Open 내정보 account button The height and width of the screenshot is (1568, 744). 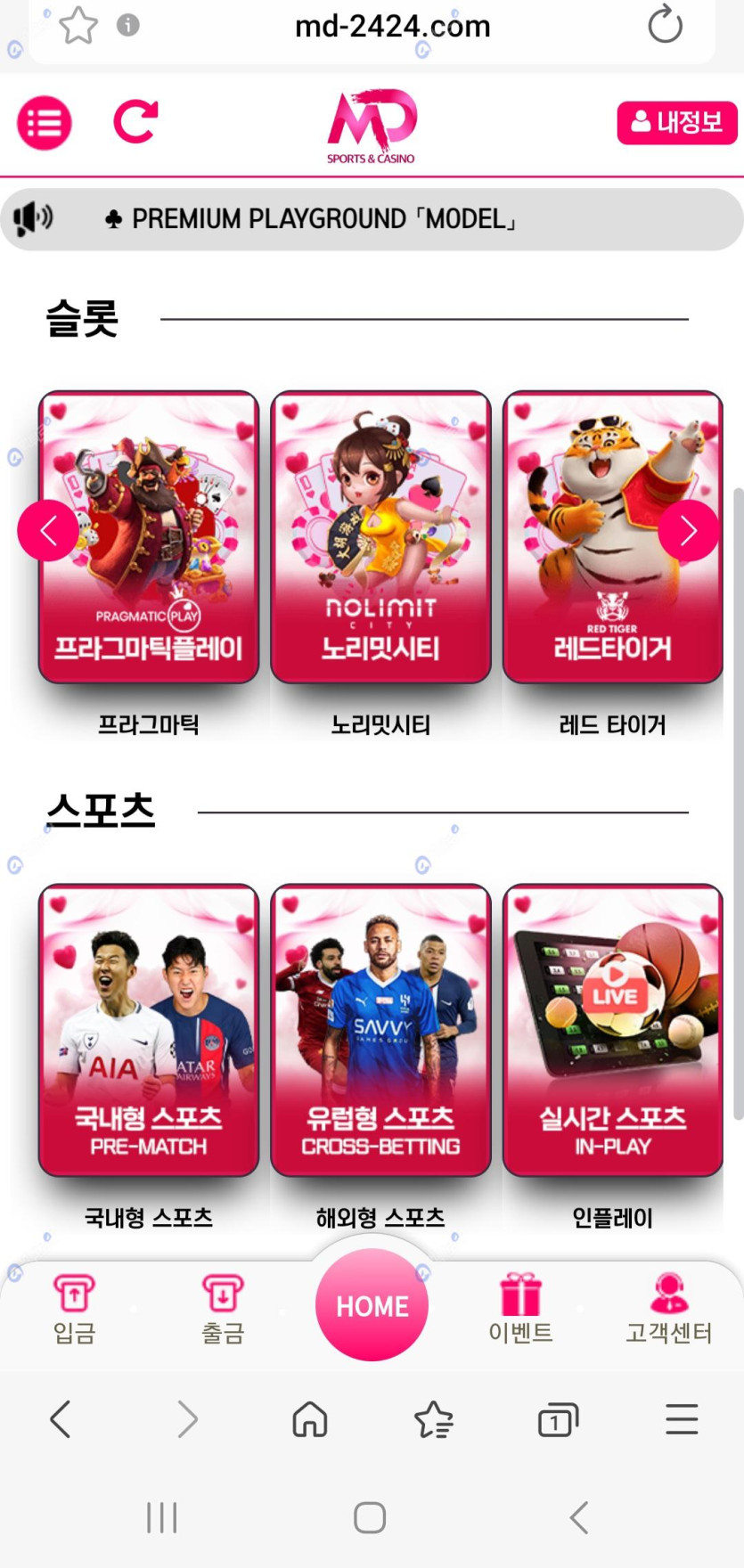point(676,122)
